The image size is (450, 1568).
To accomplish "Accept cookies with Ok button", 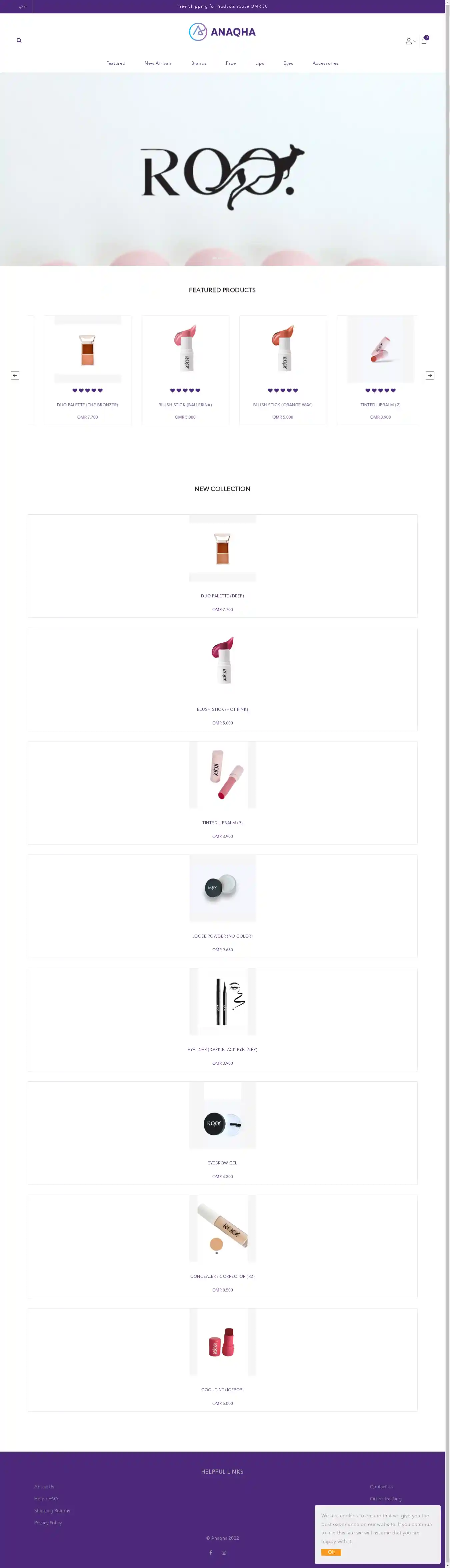I will (331, 1552).
